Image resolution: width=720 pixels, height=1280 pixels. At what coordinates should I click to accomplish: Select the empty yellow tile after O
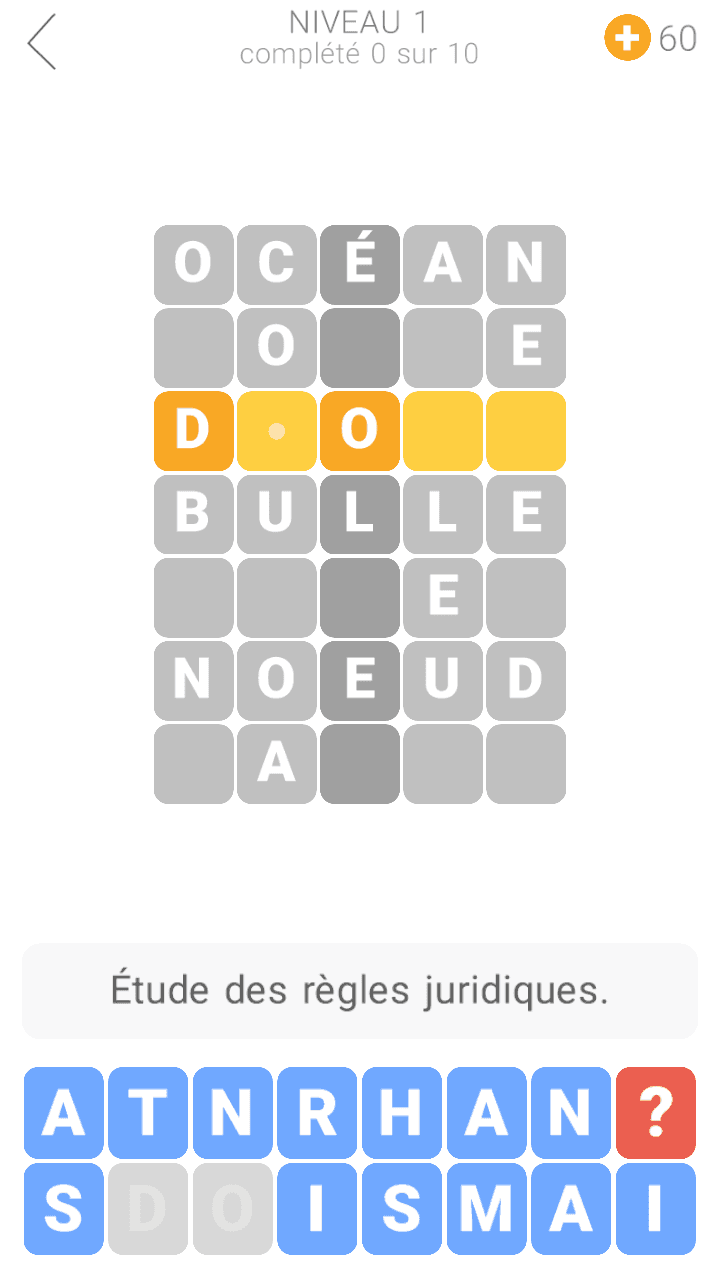coord(443,431)
